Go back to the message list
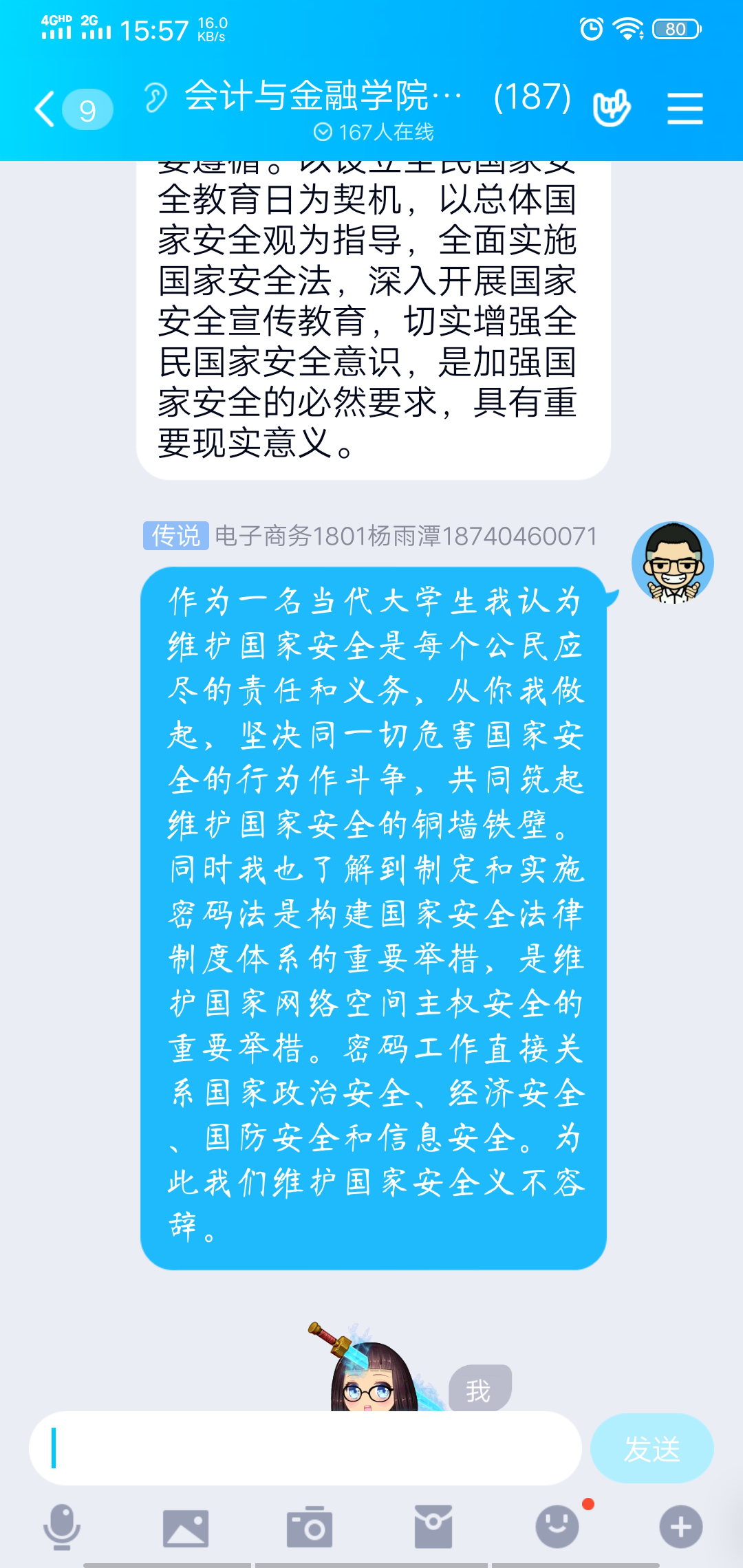 tap(45, 109)
